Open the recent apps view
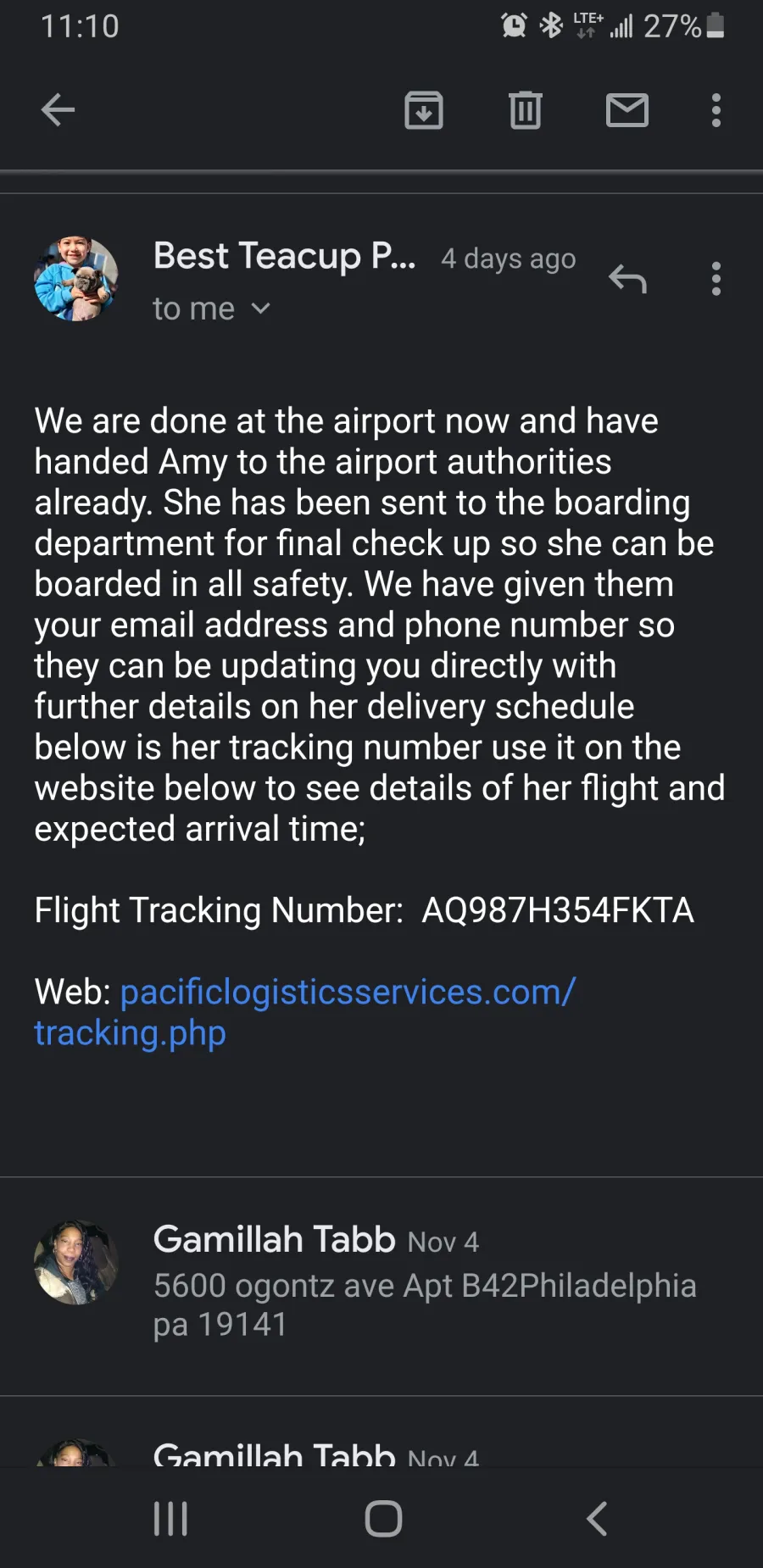 coord(170,1518)
